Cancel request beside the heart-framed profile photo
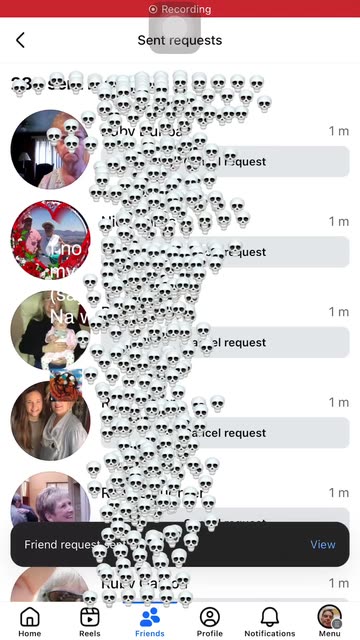The image size is (360, 640). point(225,252)
